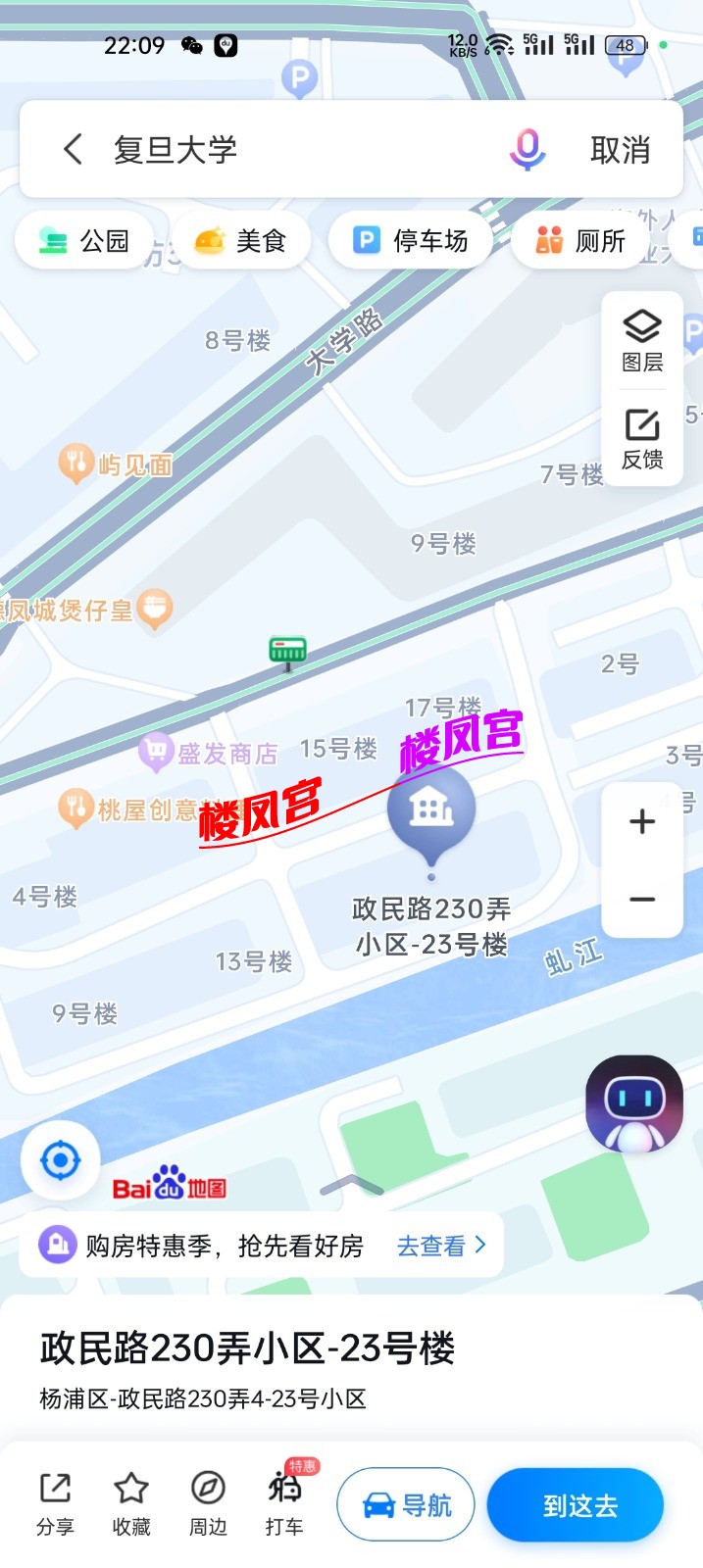Open the robot AI assistant
Viewport: 703px width, 1568px height.
pyautogui.click(x=634, y=1103)
